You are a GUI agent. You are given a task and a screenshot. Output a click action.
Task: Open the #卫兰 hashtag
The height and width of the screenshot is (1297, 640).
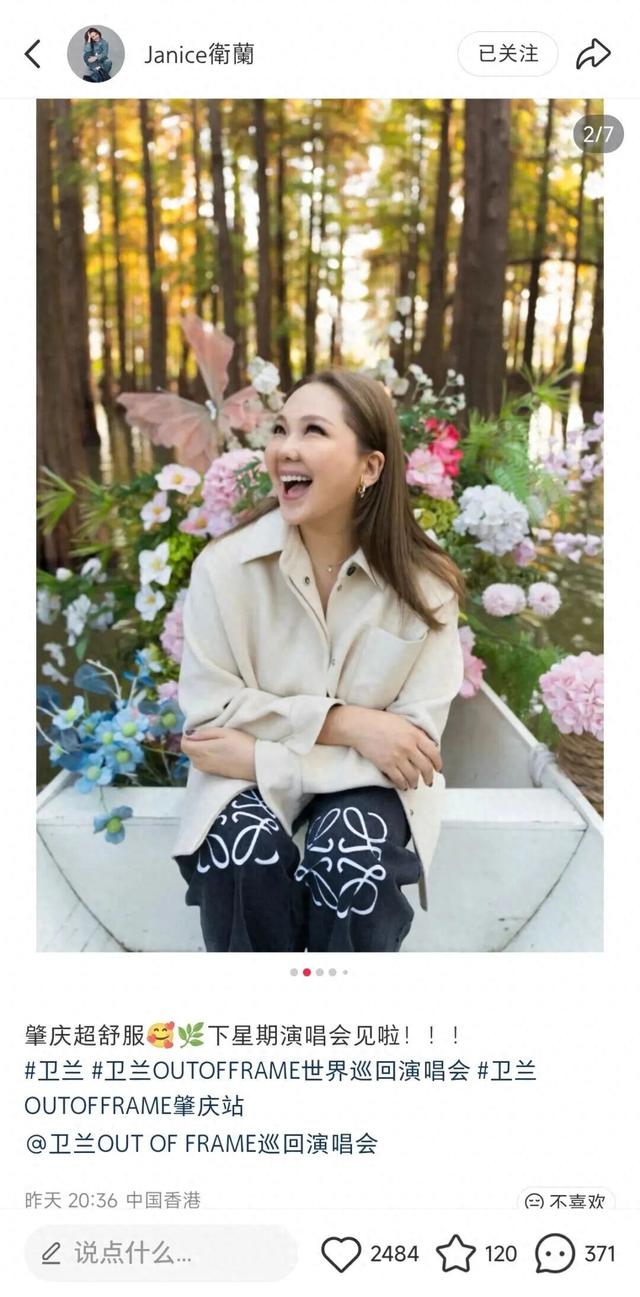coord(54,1071)
